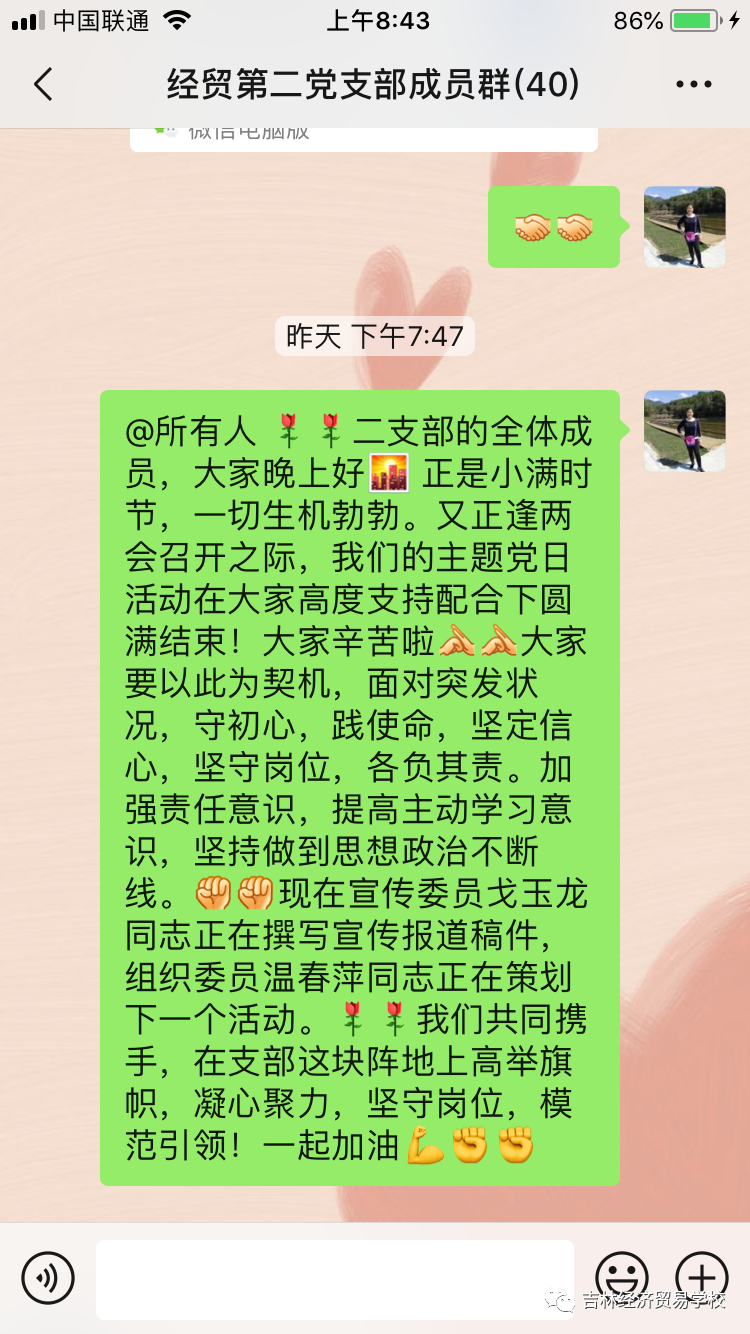The width and height of the screenshot is (750, 1334).
Task: Tap the sender avatar beside handshake message
Action: [684, 227]
